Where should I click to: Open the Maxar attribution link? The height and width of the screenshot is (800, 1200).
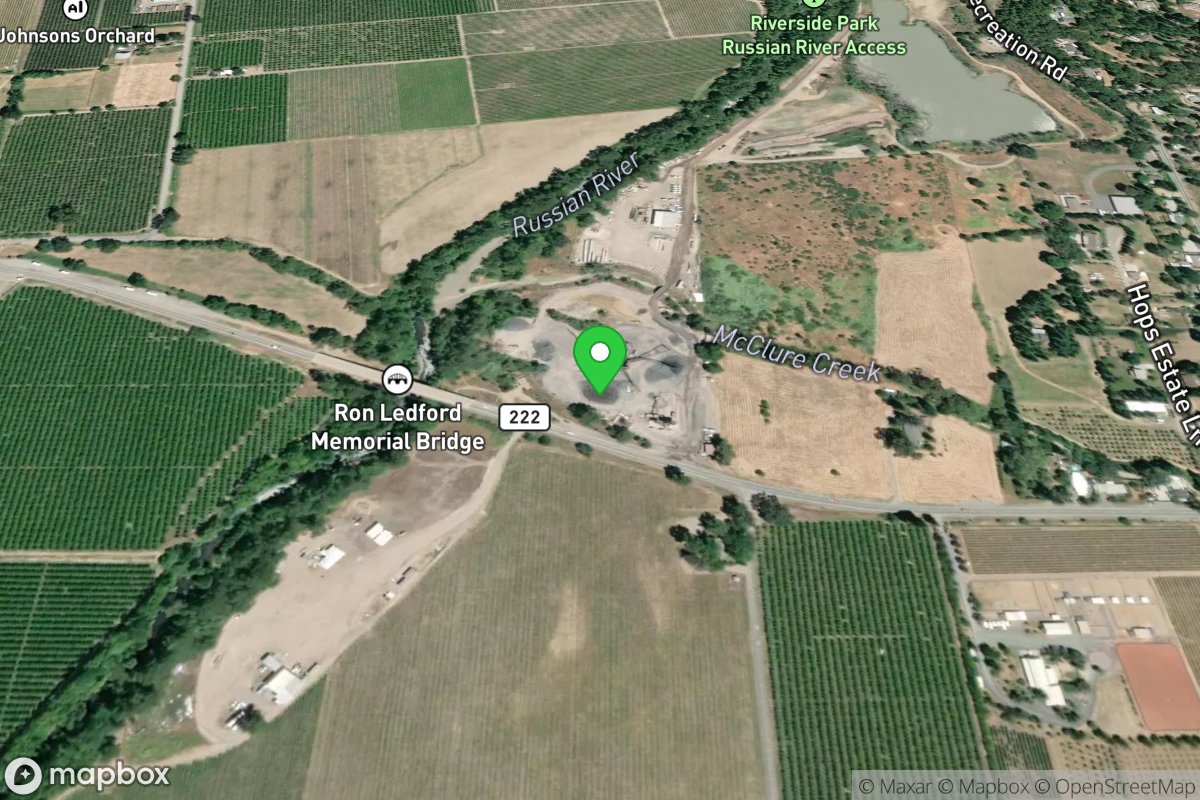coord(899,786)
